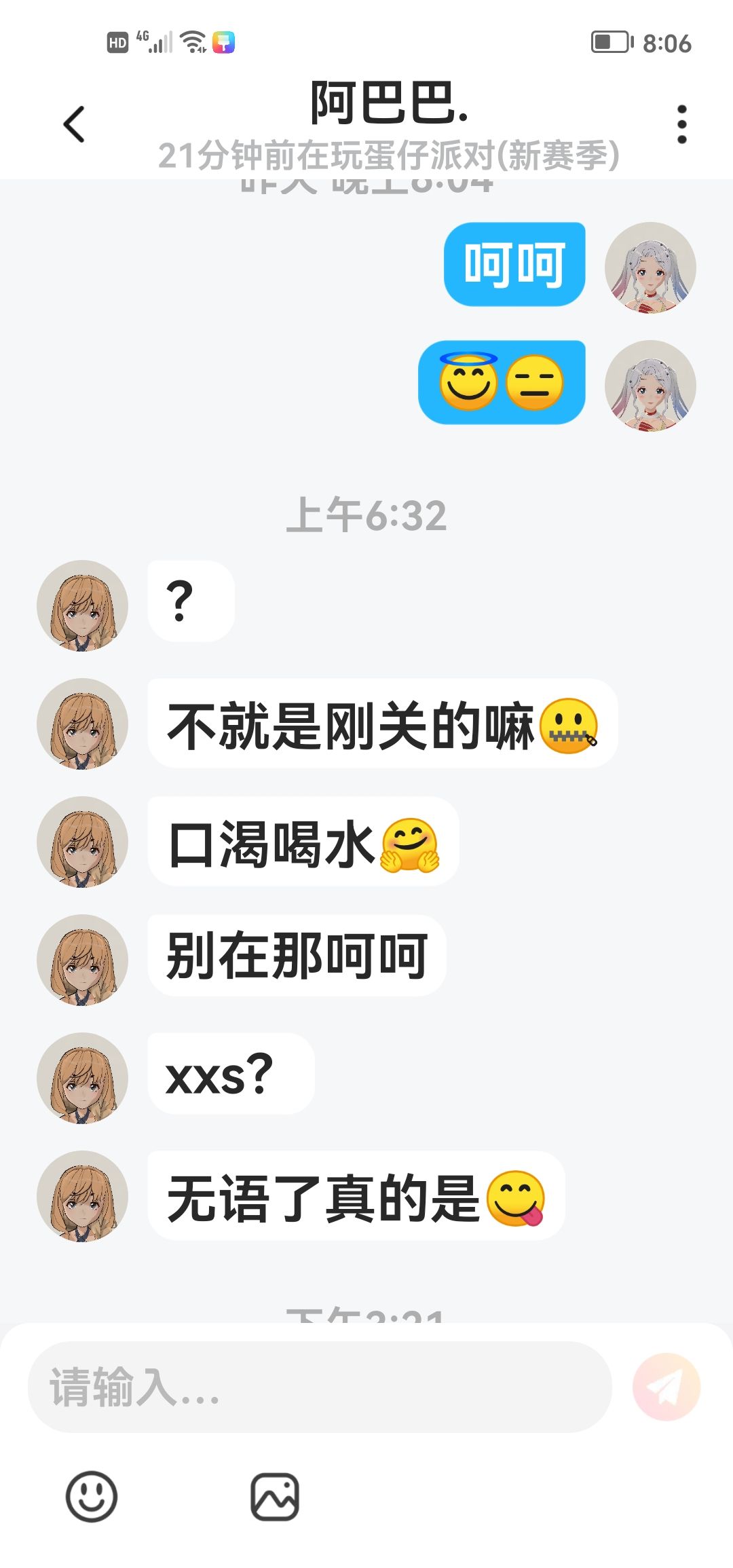Screen dimensions: 733x1568
Task: Open the contact's avatar beside xxs? message
Action: point(82,1078)
